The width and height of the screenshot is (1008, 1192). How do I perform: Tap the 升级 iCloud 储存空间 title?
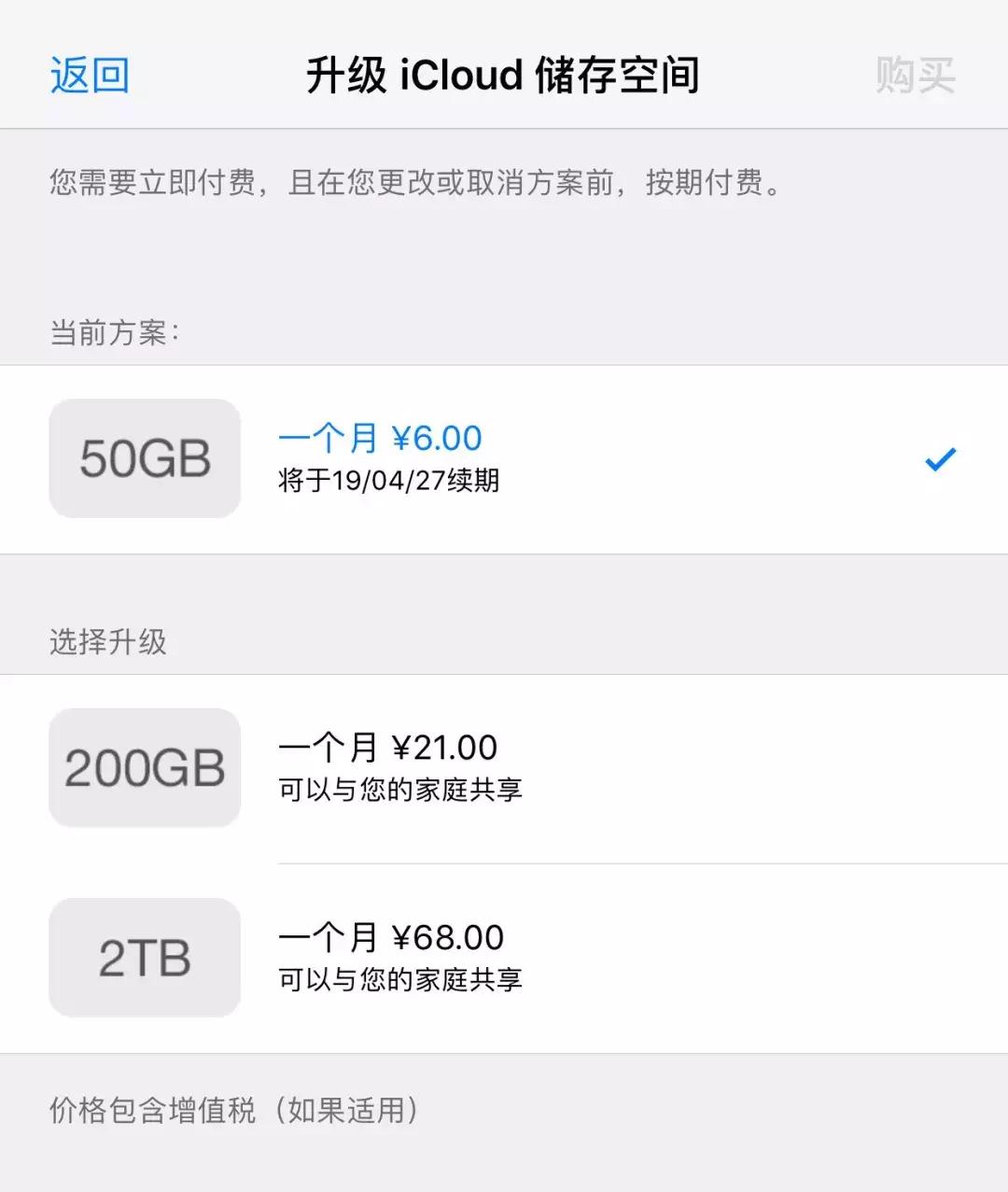(504, 75)
